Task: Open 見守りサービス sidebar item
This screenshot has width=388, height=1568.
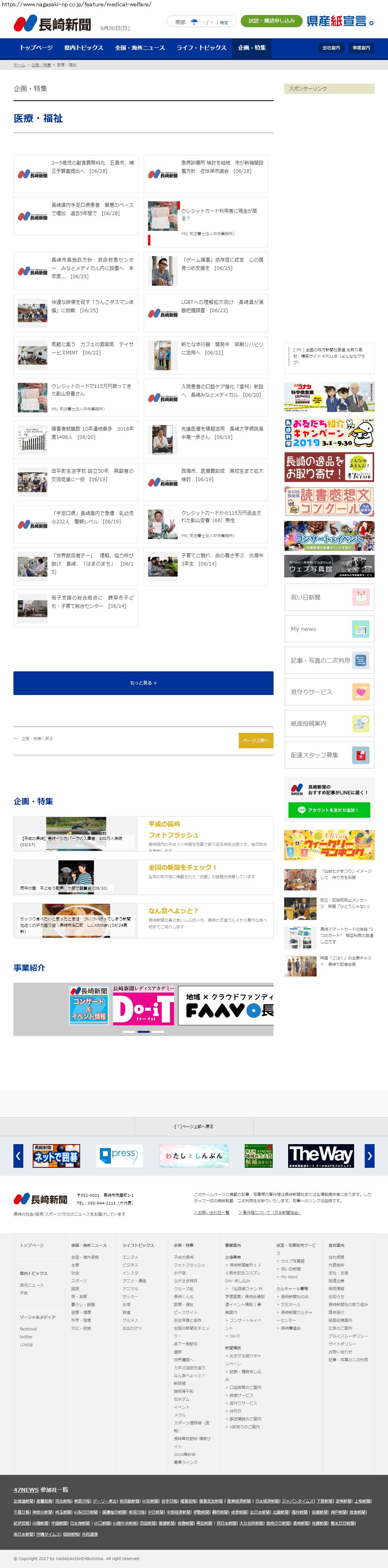Action: pyautogui.click(x=329, y=692)
